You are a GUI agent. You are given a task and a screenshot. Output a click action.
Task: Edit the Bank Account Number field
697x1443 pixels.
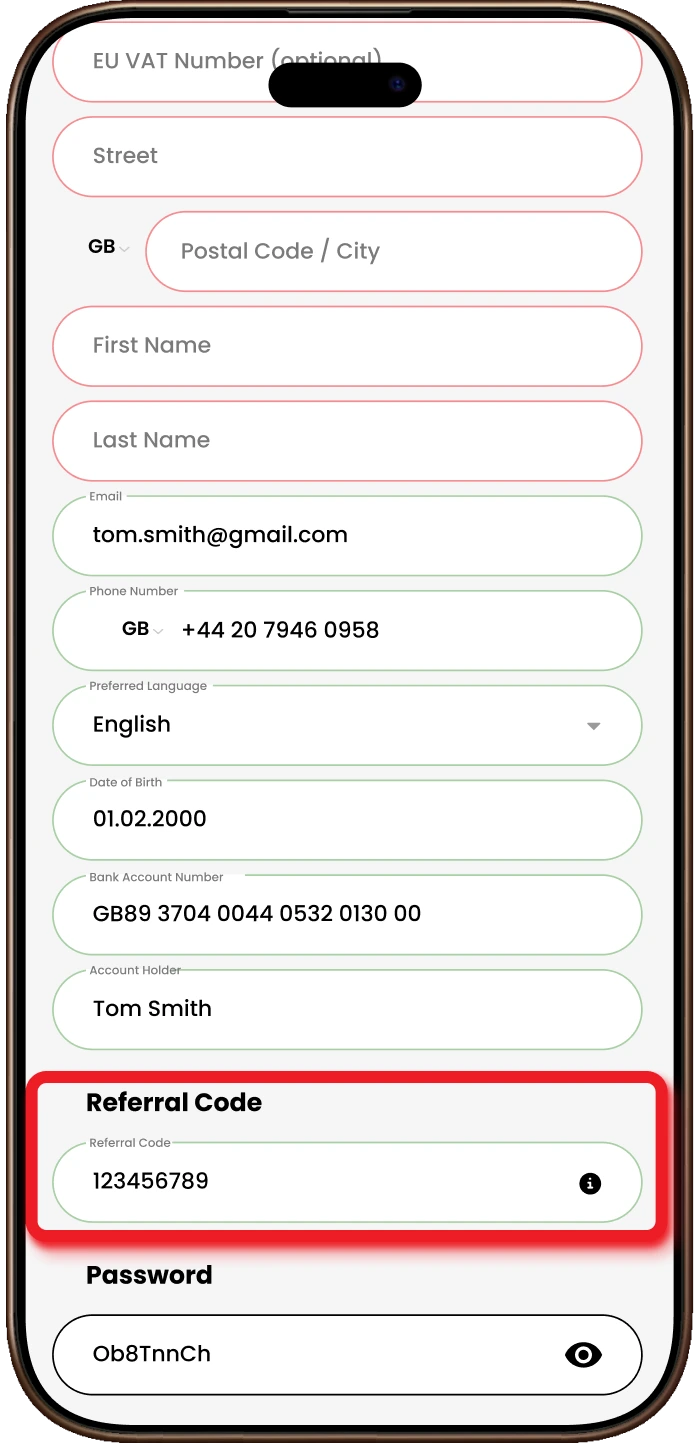pos(346,914)
